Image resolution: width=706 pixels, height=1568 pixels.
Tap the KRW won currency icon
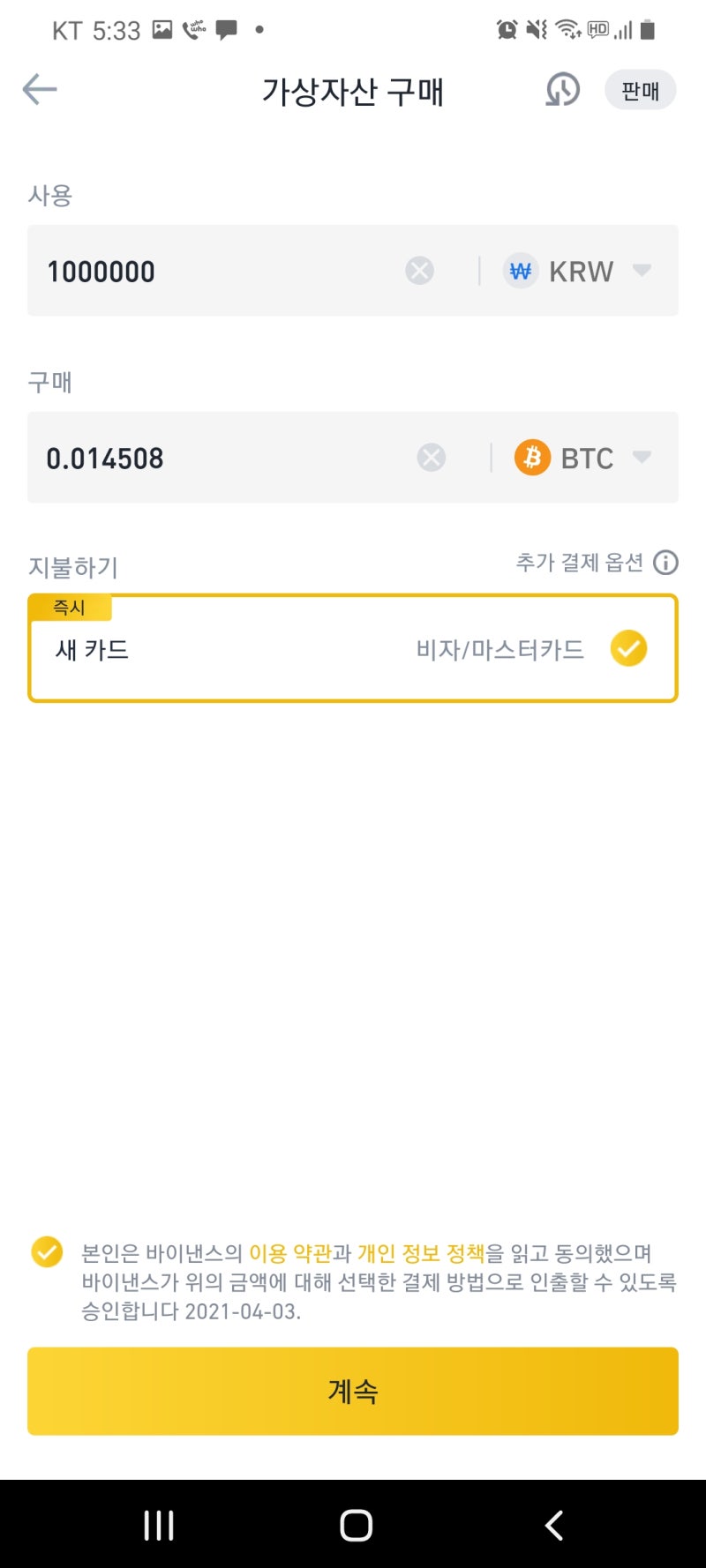pos(520,271)
